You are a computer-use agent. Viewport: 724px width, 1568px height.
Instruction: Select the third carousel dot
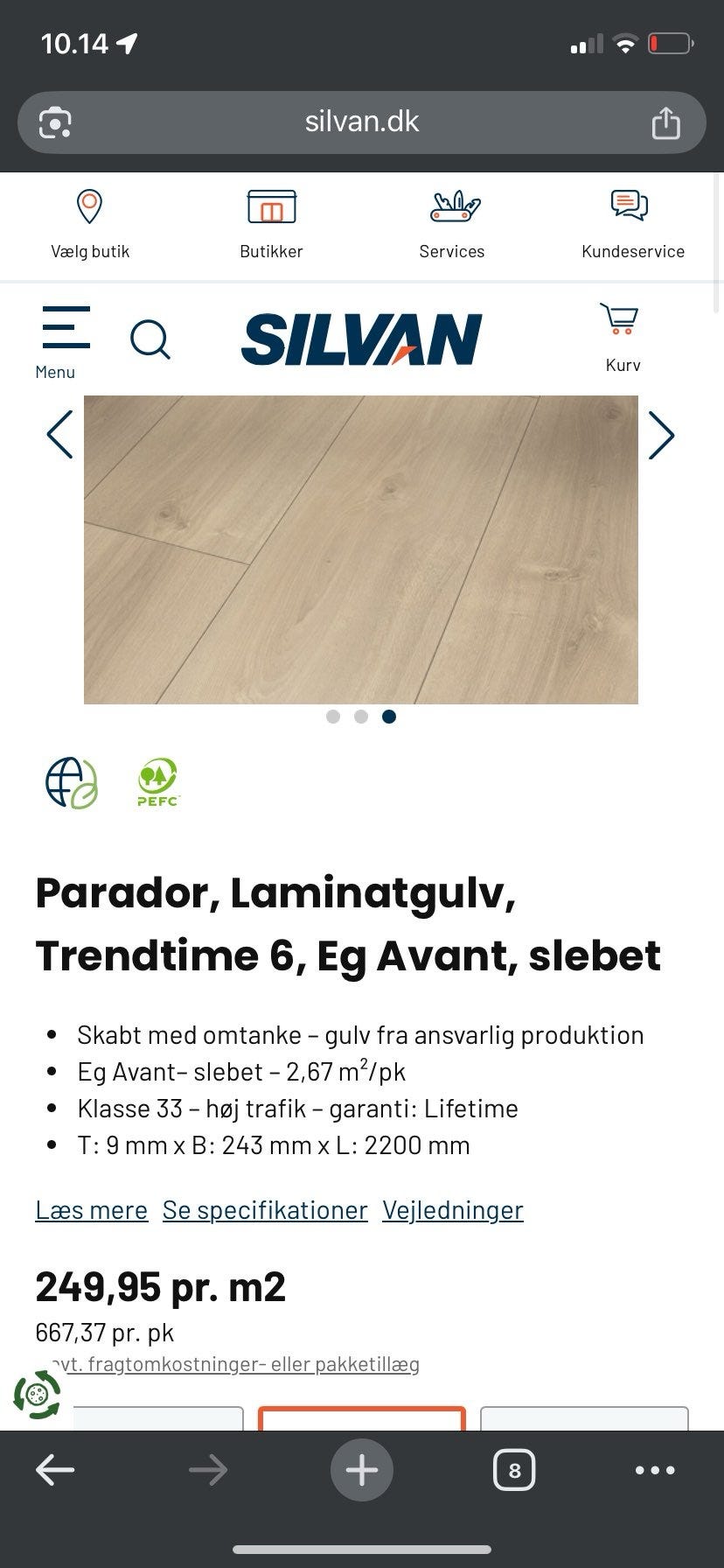click(389, 717)
